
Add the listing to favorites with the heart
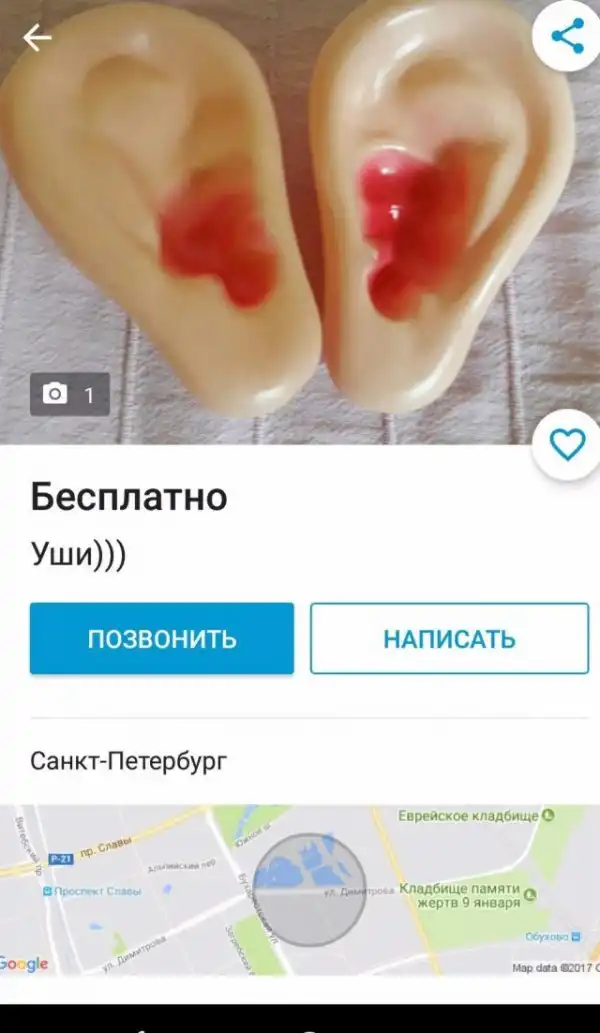567,445
